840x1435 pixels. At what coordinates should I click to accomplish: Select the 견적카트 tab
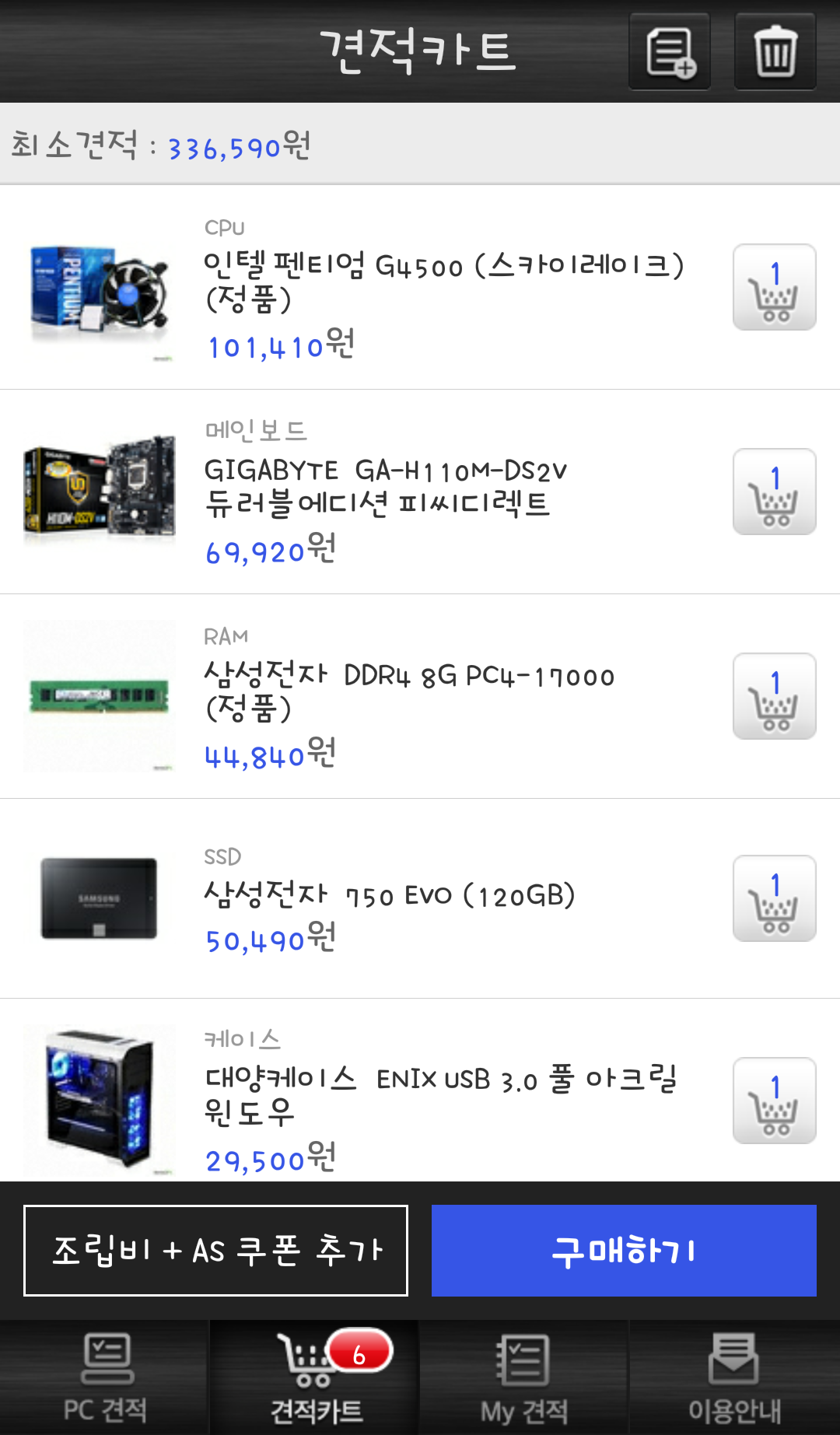pyautogui.click(x=315, y=1377)
